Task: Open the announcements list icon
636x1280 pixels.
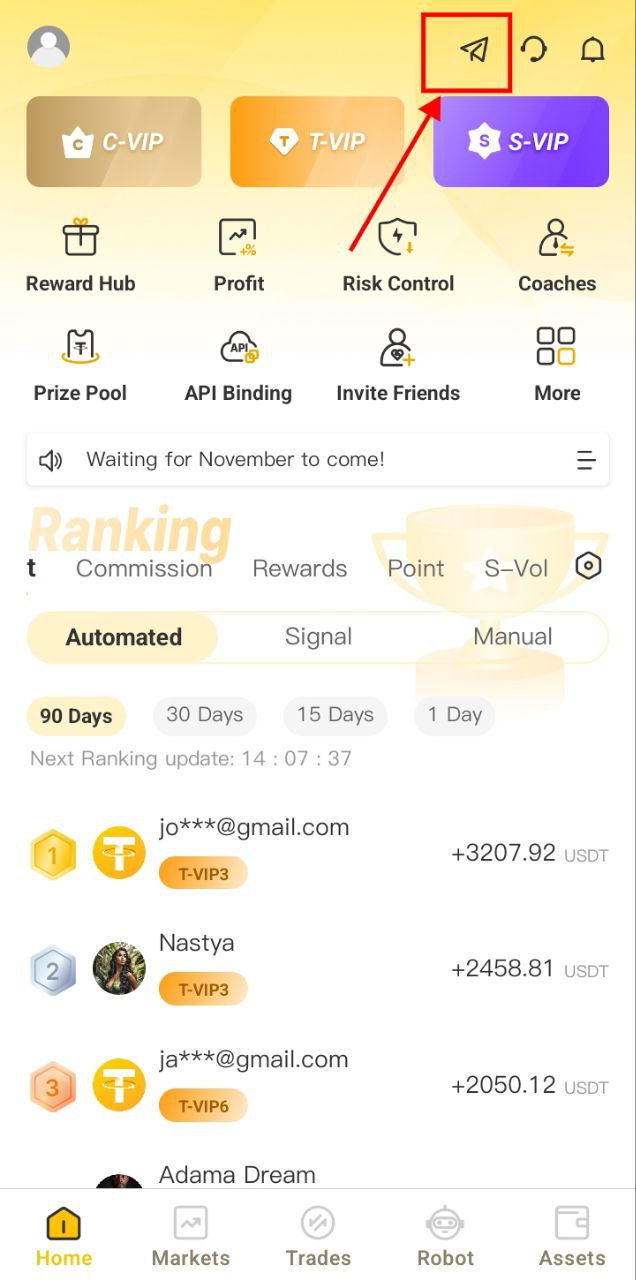Action: (x=586, y=460)
